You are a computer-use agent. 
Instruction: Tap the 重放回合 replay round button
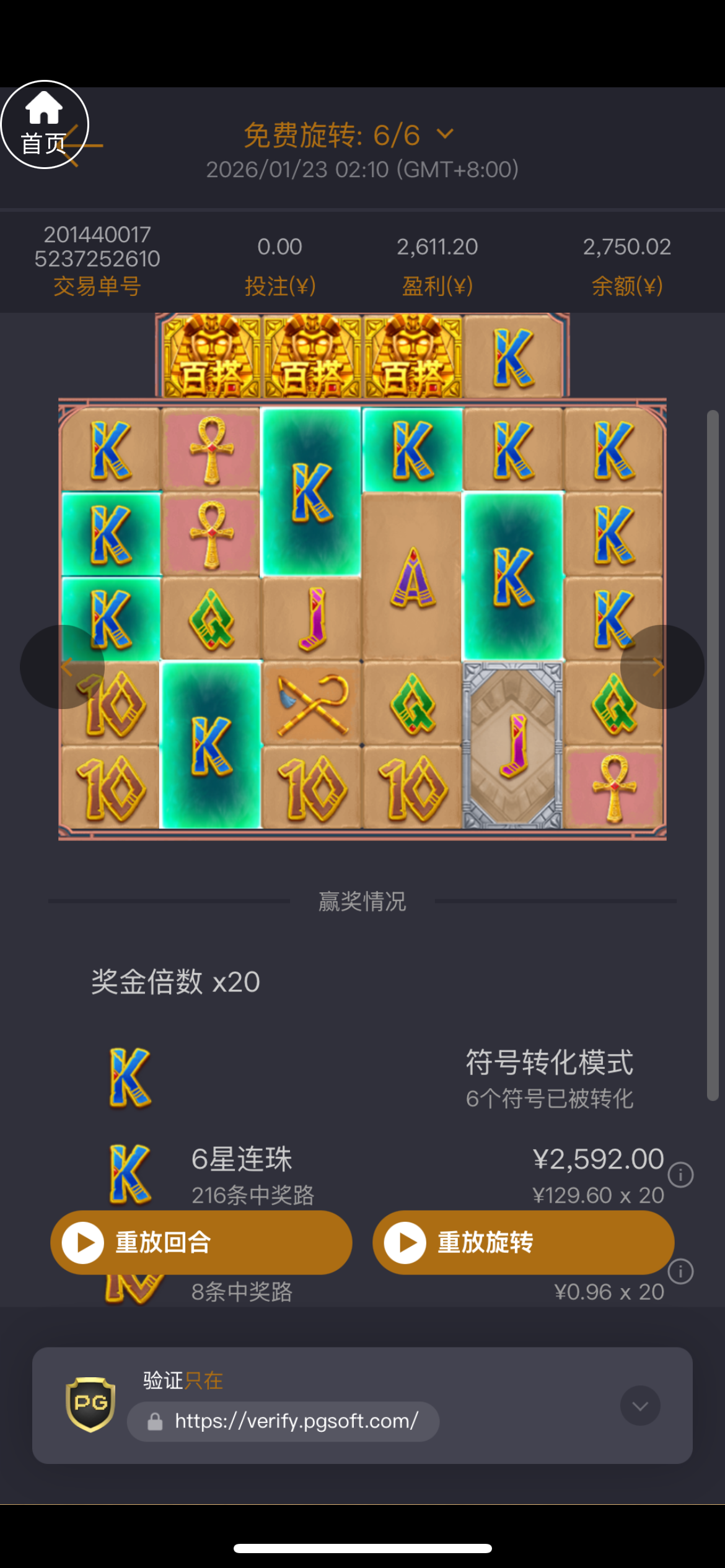201,1242
